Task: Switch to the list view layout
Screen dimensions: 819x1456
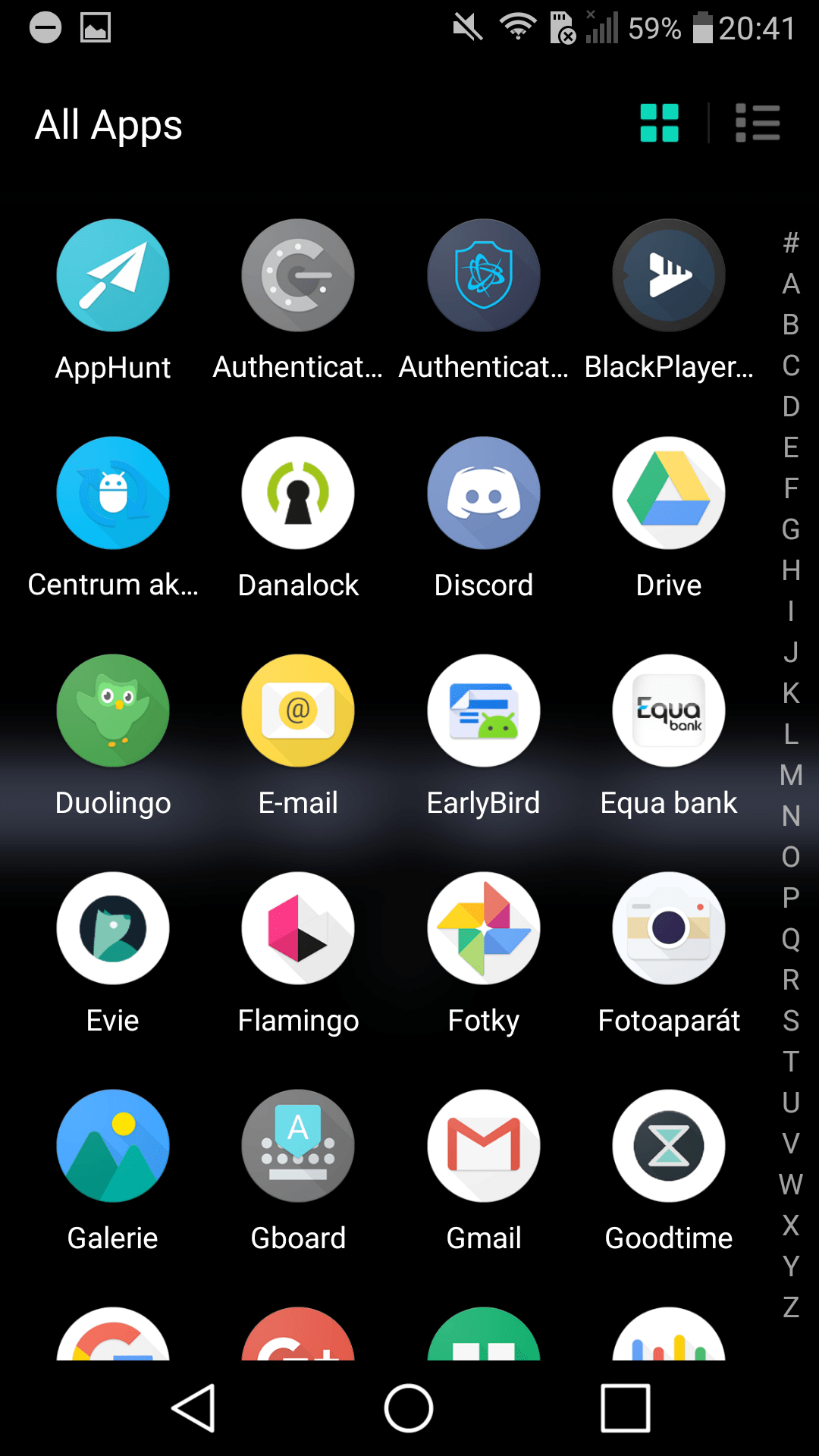Action: (757, 123)
